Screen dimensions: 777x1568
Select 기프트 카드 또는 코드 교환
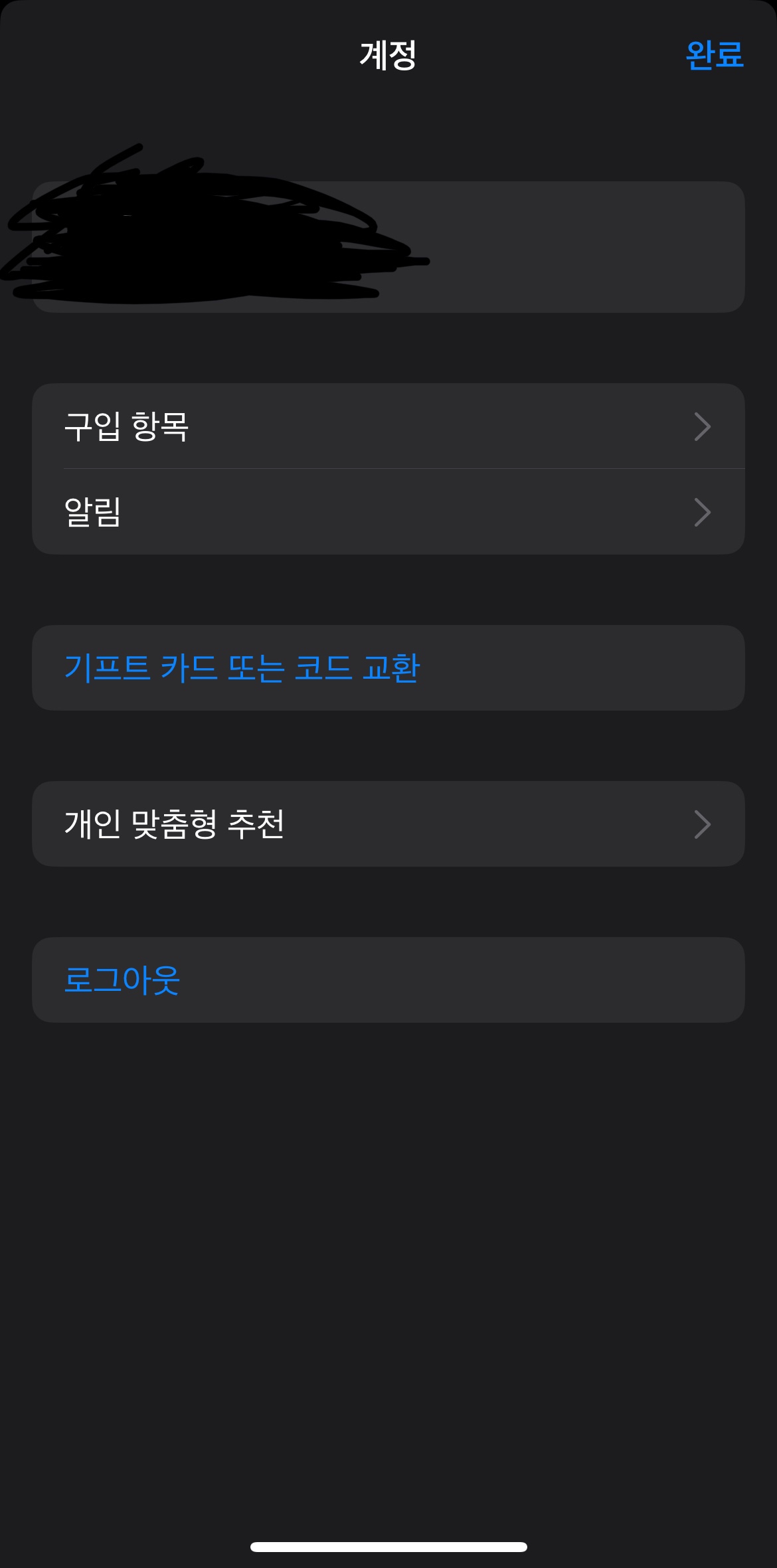pyautogui.click(x=242, y=668)
